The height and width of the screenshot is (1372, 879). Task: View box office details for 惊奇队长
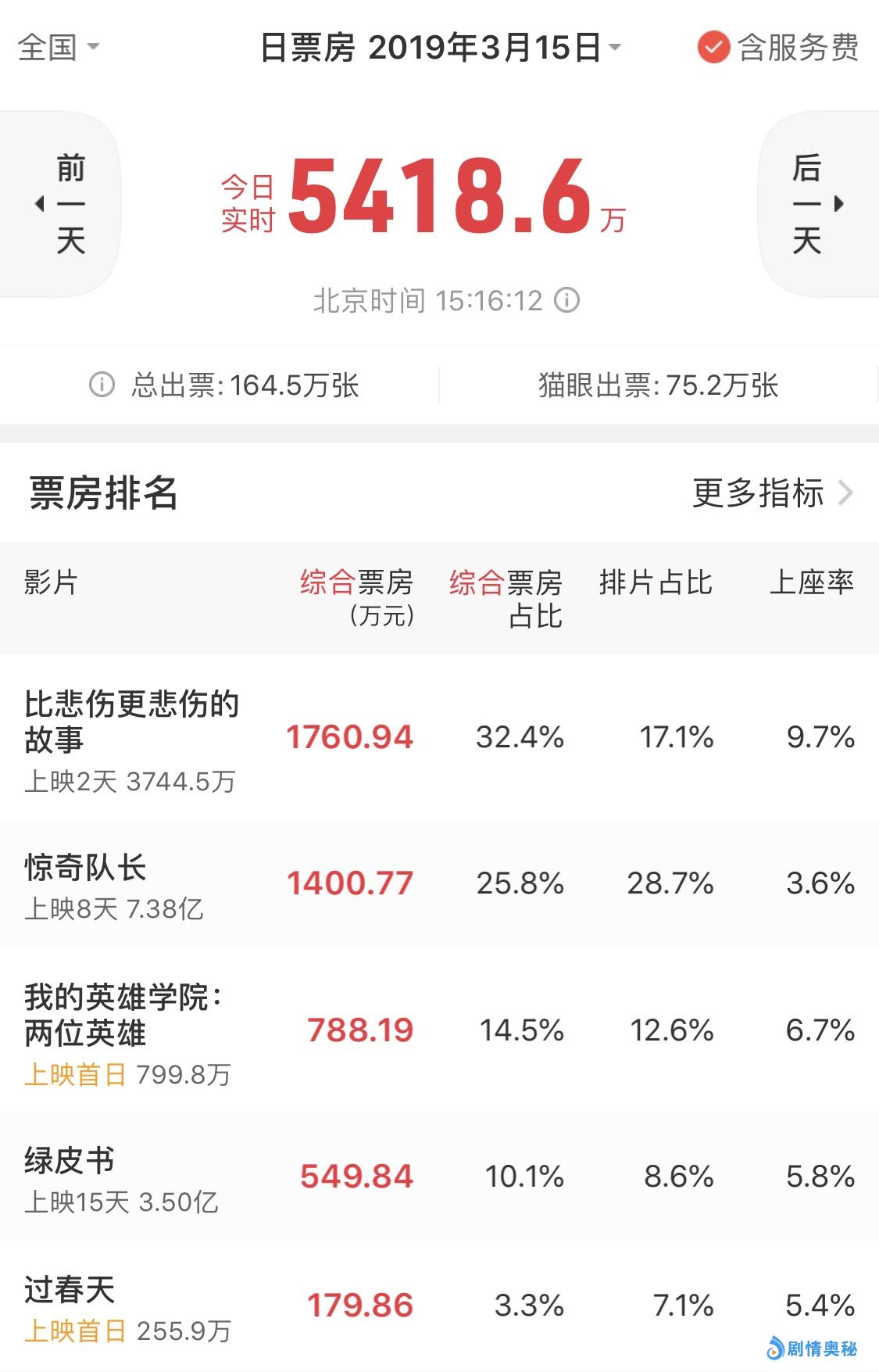click(x=86, y=868)
